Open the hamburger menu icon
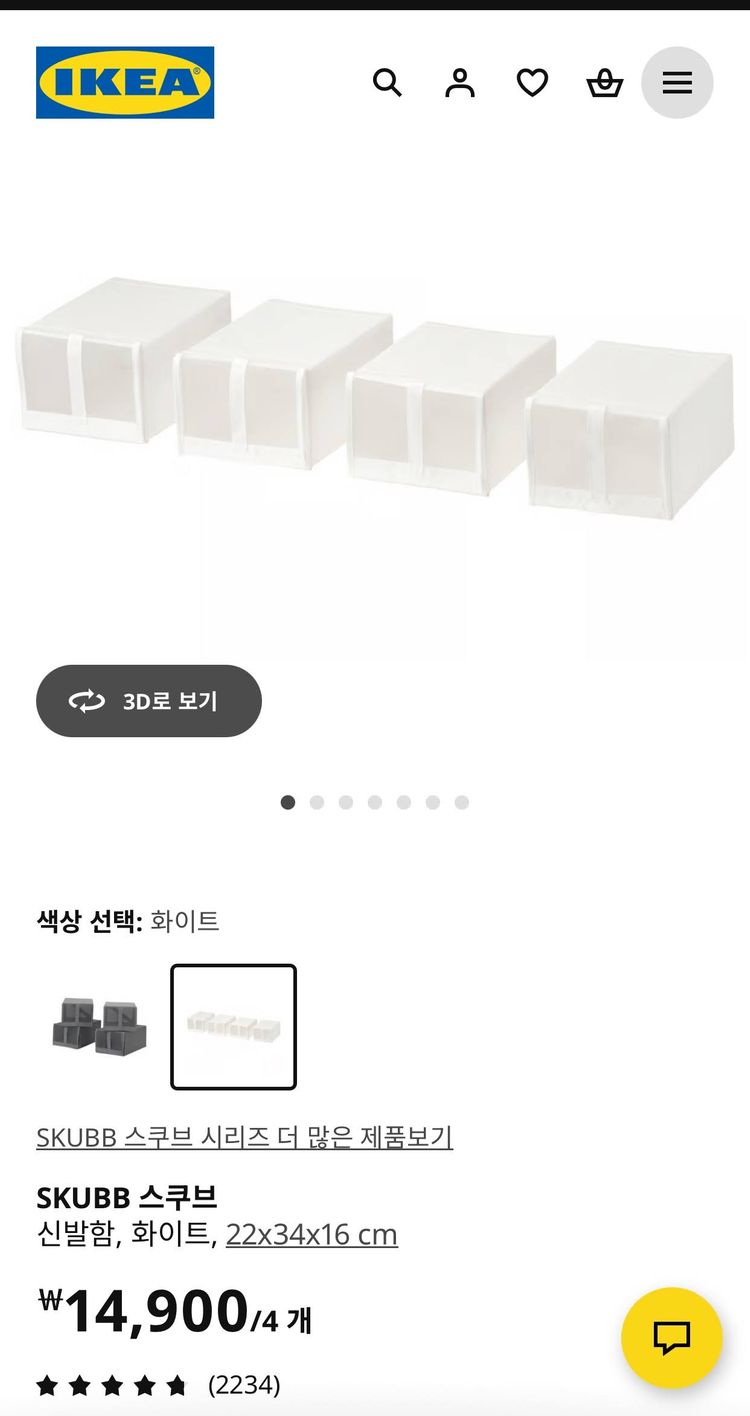 point(677,83)
